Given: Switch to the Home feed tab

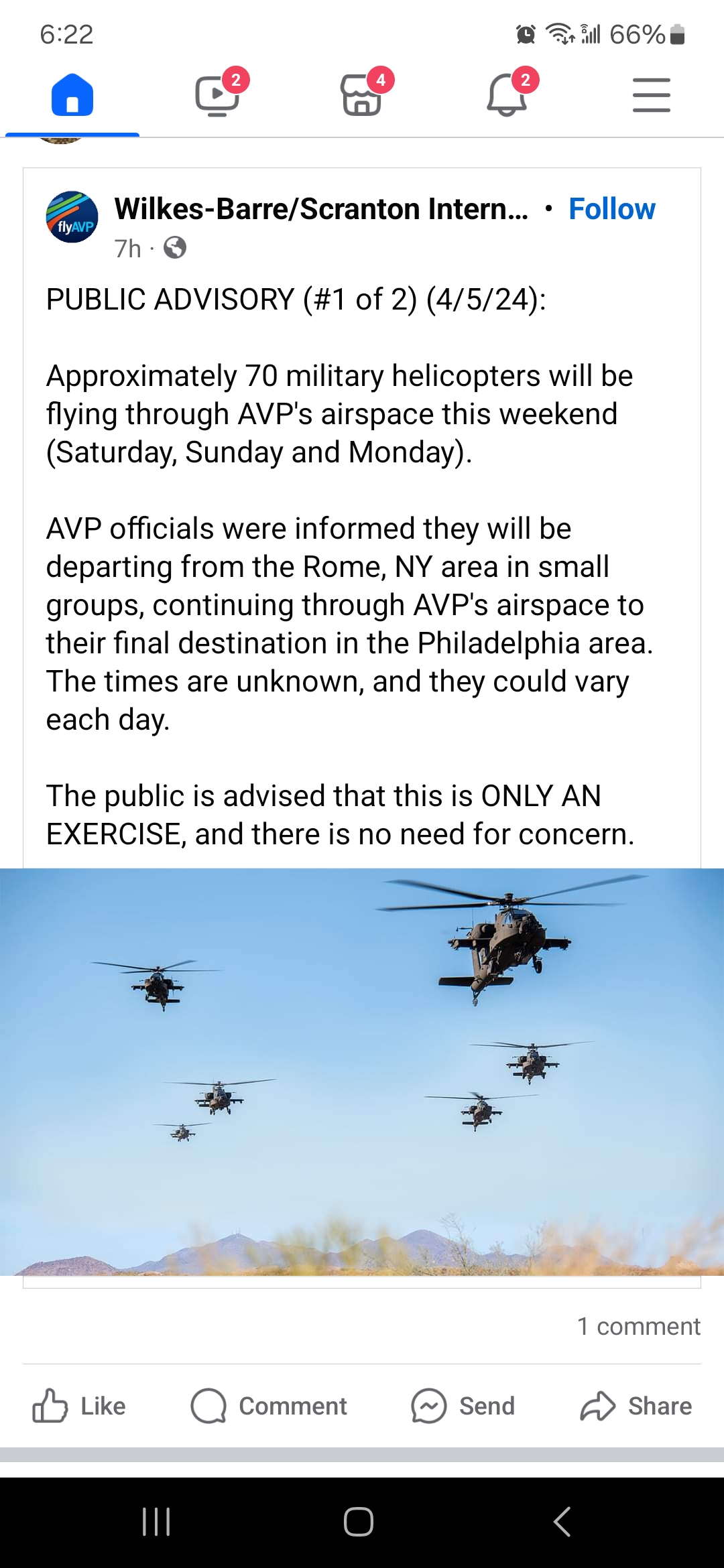Looking at the screenshot, I should tap(72, 94).
